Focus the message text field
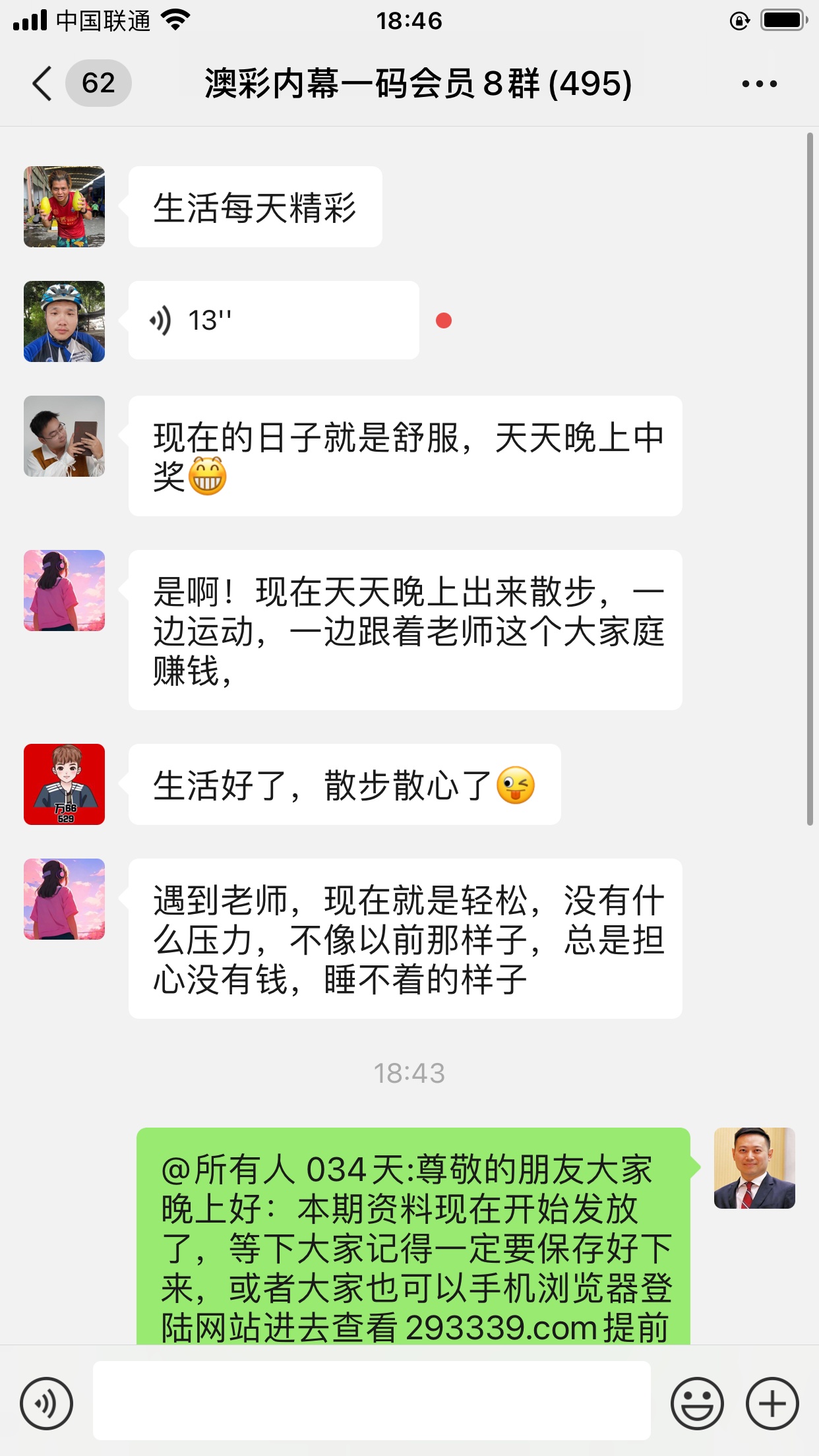This screenshot has height=1456, width=819. (371, 1401)
